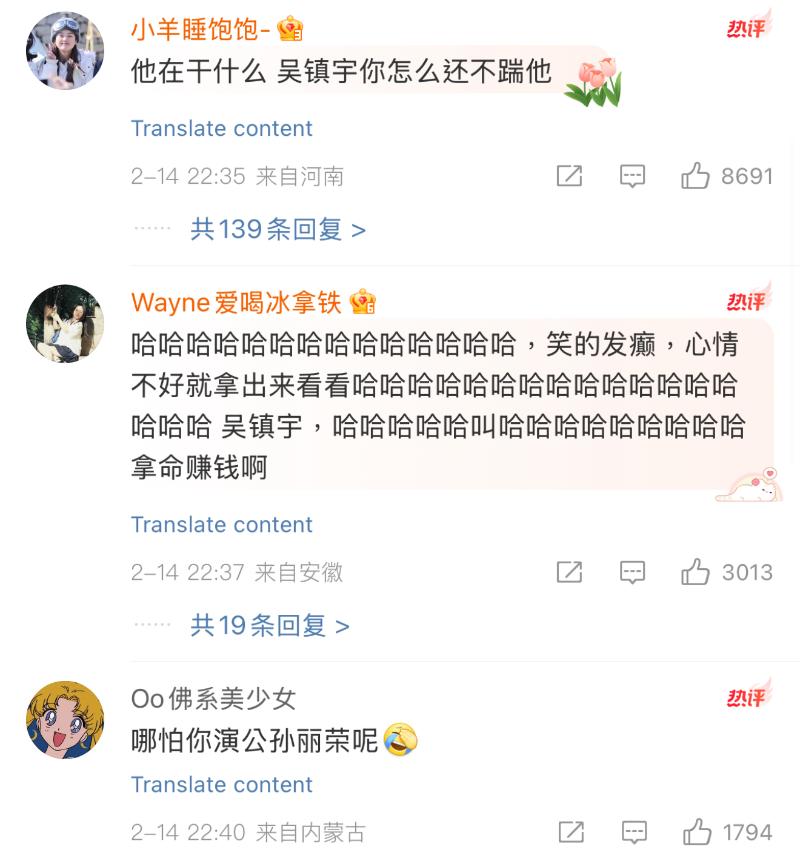
Task: Open 小羊睡饱饱's profile avatar
Action: 65,51
